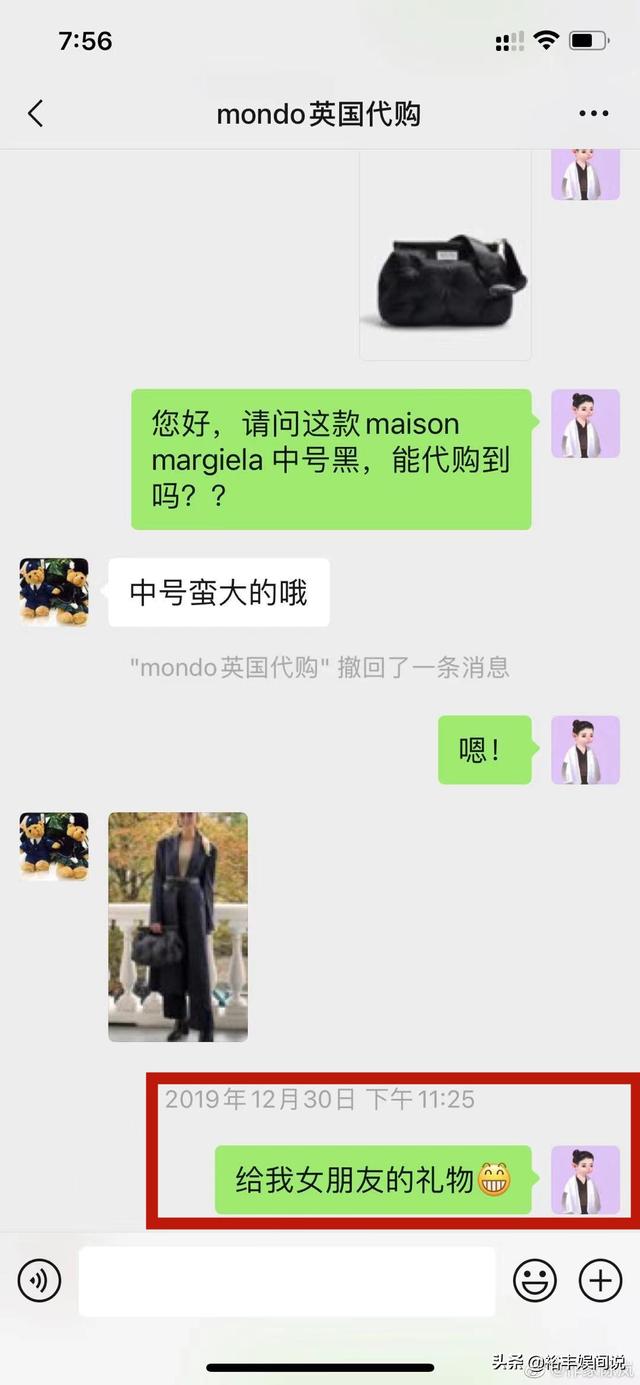Open the emoji sticker panel
This screenshot has width=640, height=1385.
pos(535,1279)
